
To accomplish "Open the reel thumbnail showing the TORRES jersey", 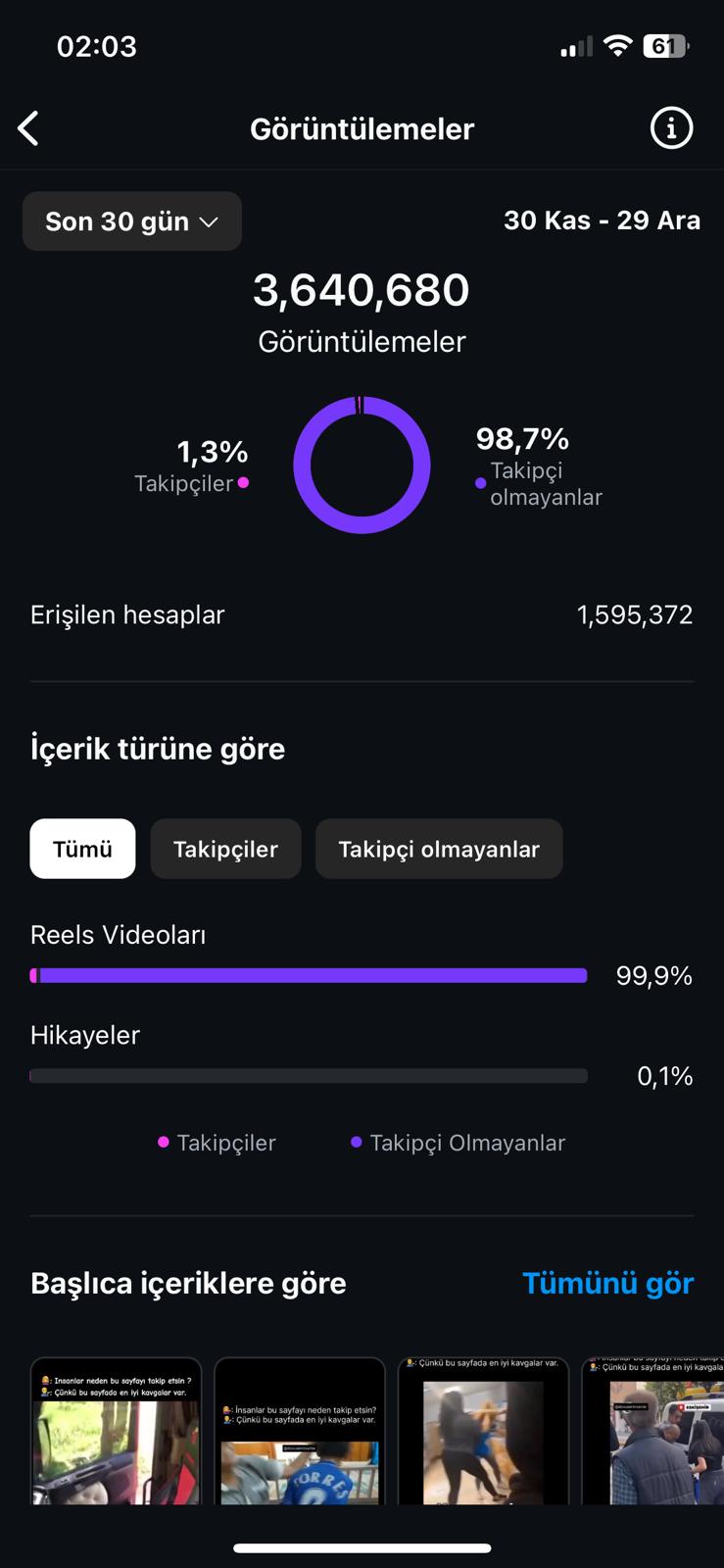I will (300, 1431).
